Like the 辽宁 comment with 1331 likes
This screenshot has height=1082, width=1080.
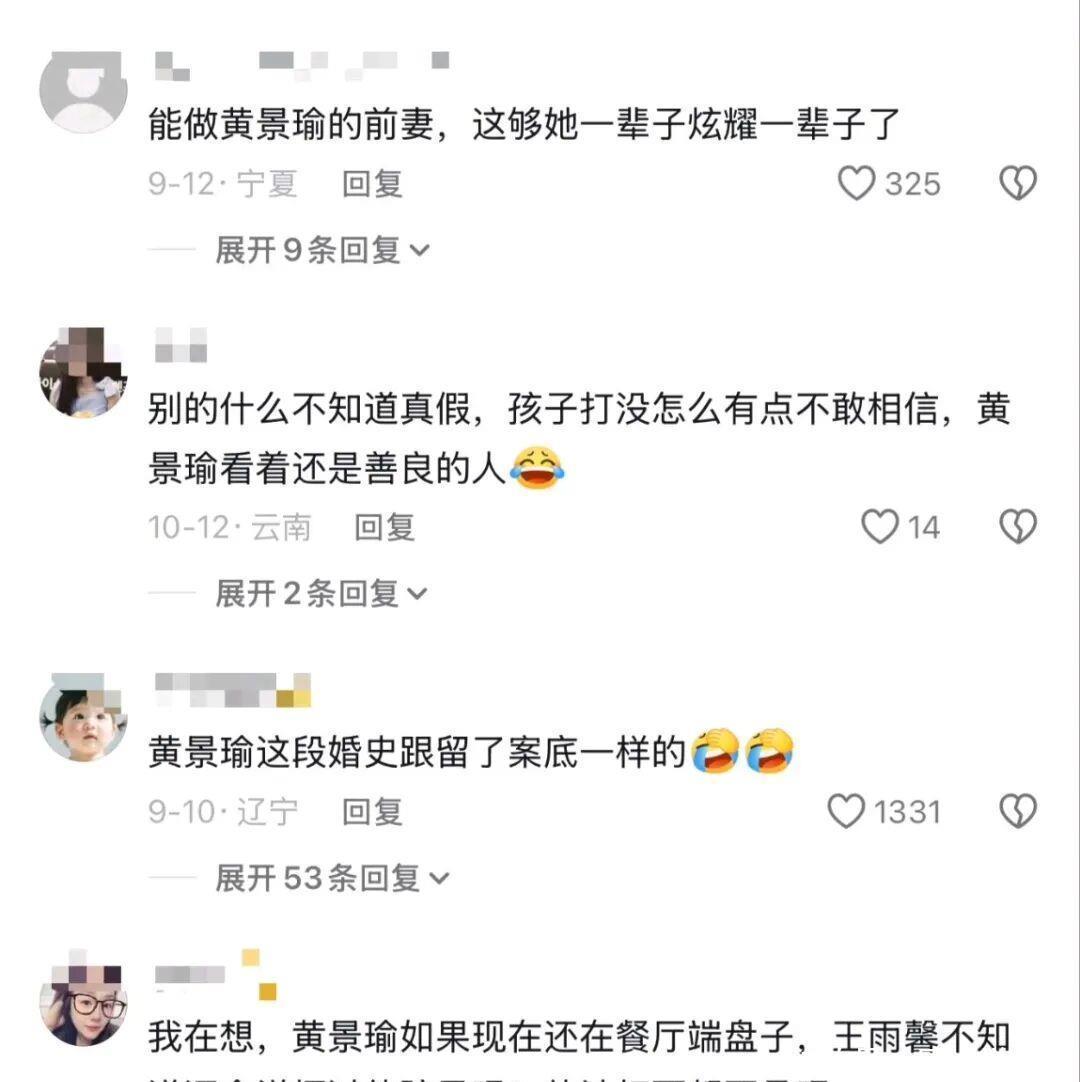coord(846,811)
